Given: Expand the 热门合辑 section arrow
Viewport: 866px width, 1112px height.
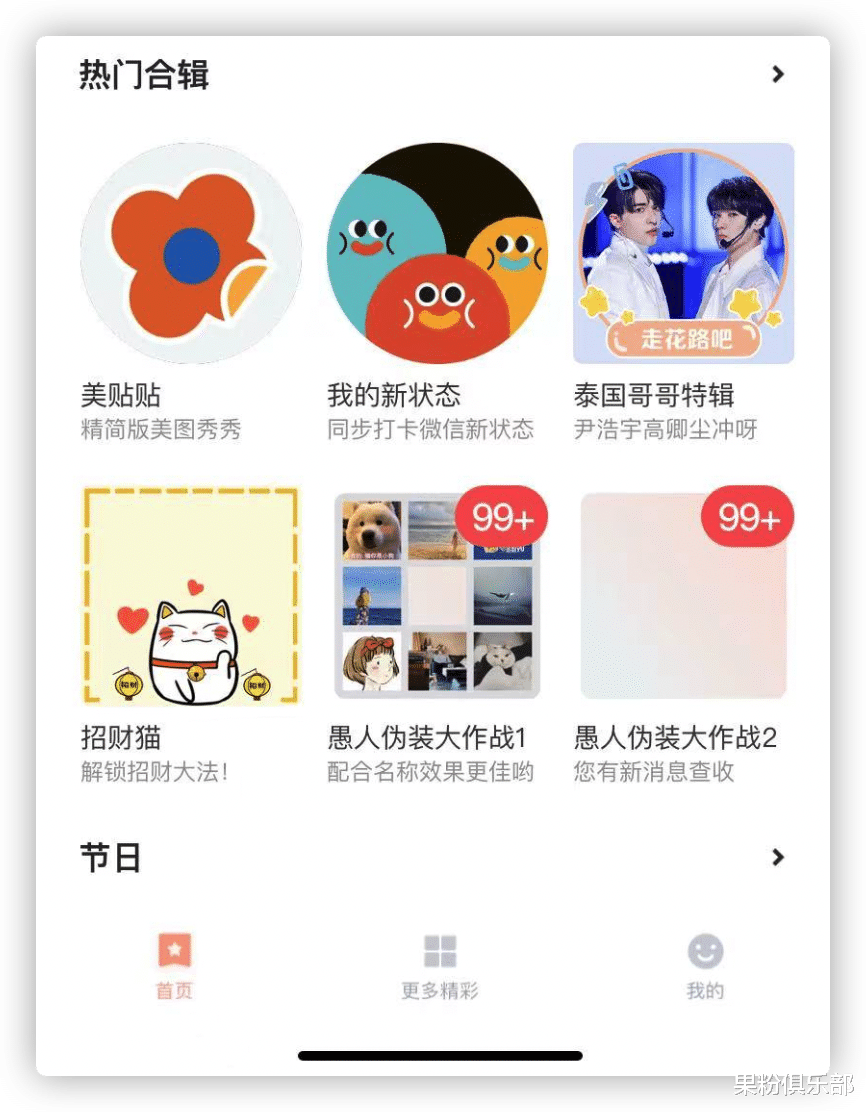Looking at the screenshot, I should tap(779, 74).
